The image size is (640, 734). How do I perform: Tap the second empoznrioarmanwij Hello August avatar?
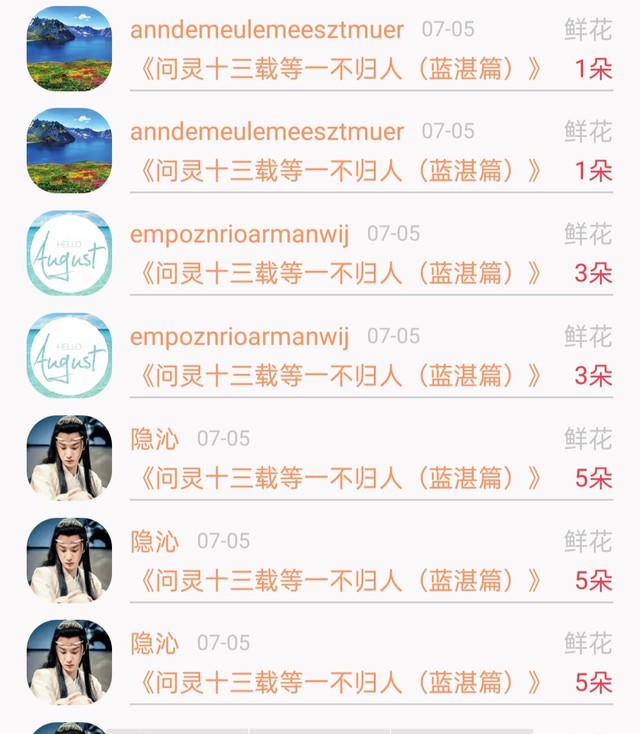(x=69, y=356)
